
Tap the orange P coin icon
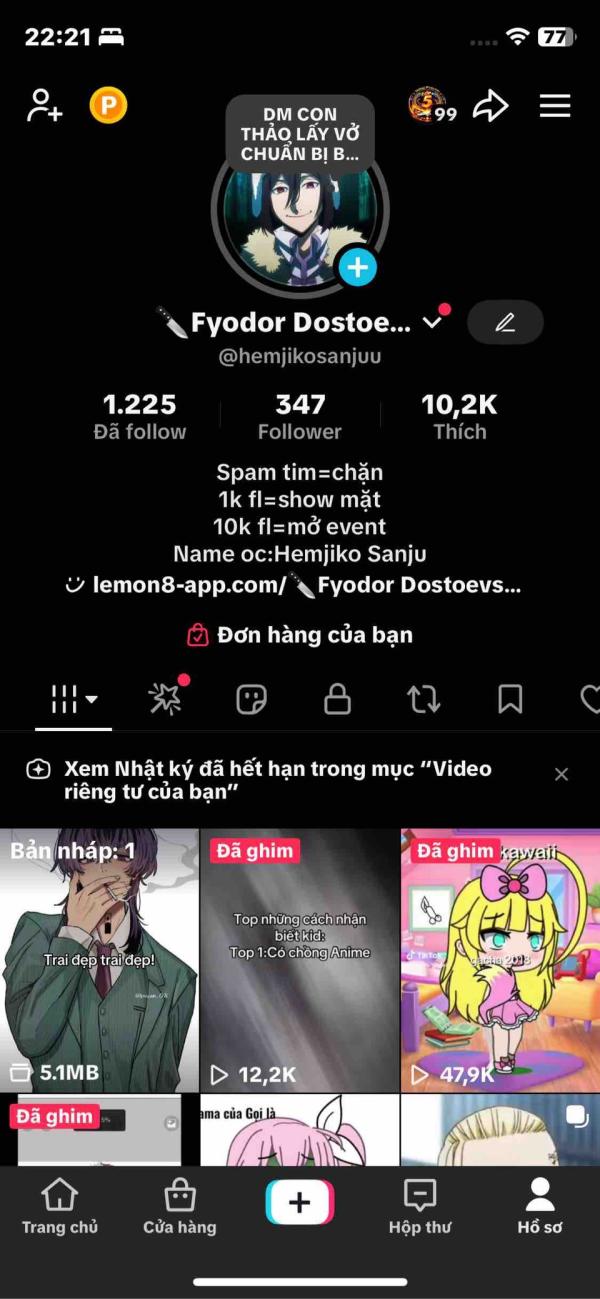(x=108, y=105)
